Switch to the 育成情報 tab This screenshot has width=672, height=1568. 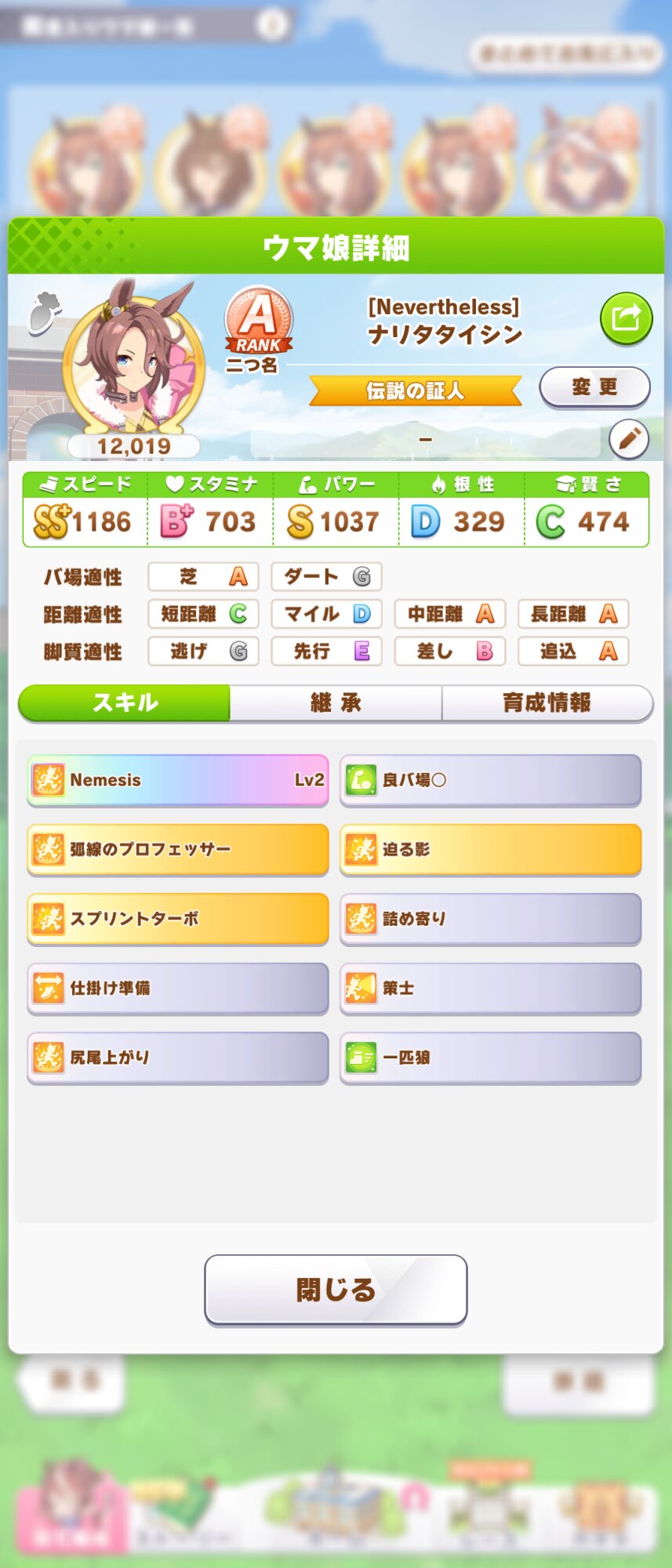click(x=547, y=702)
